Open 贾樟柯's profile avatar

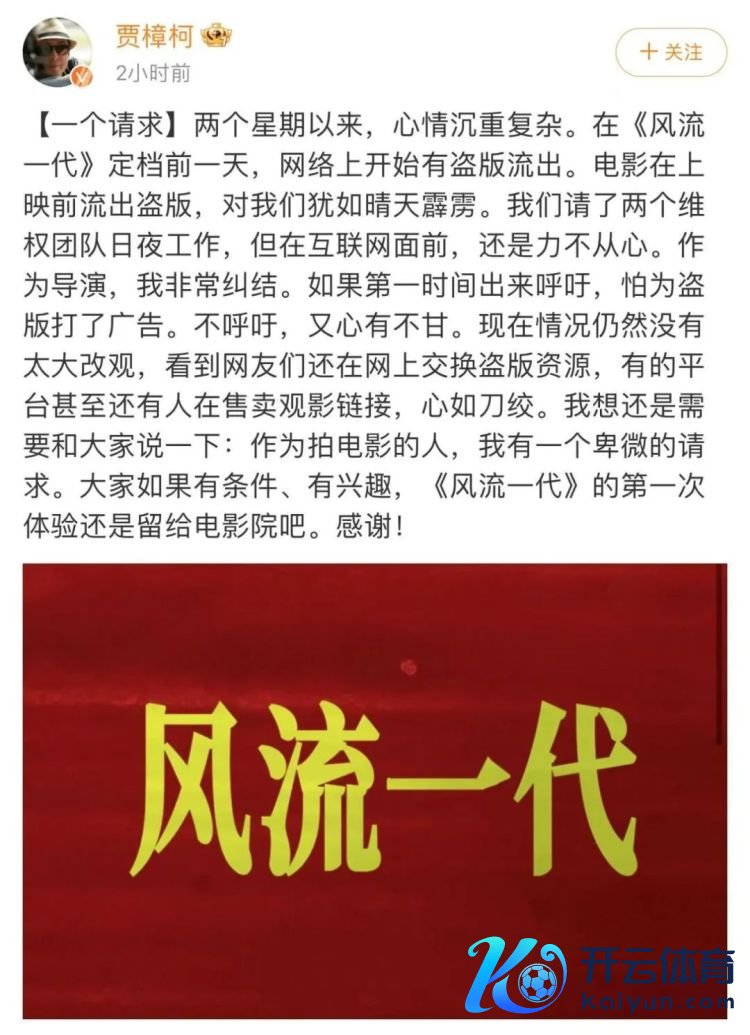point(57,52)
